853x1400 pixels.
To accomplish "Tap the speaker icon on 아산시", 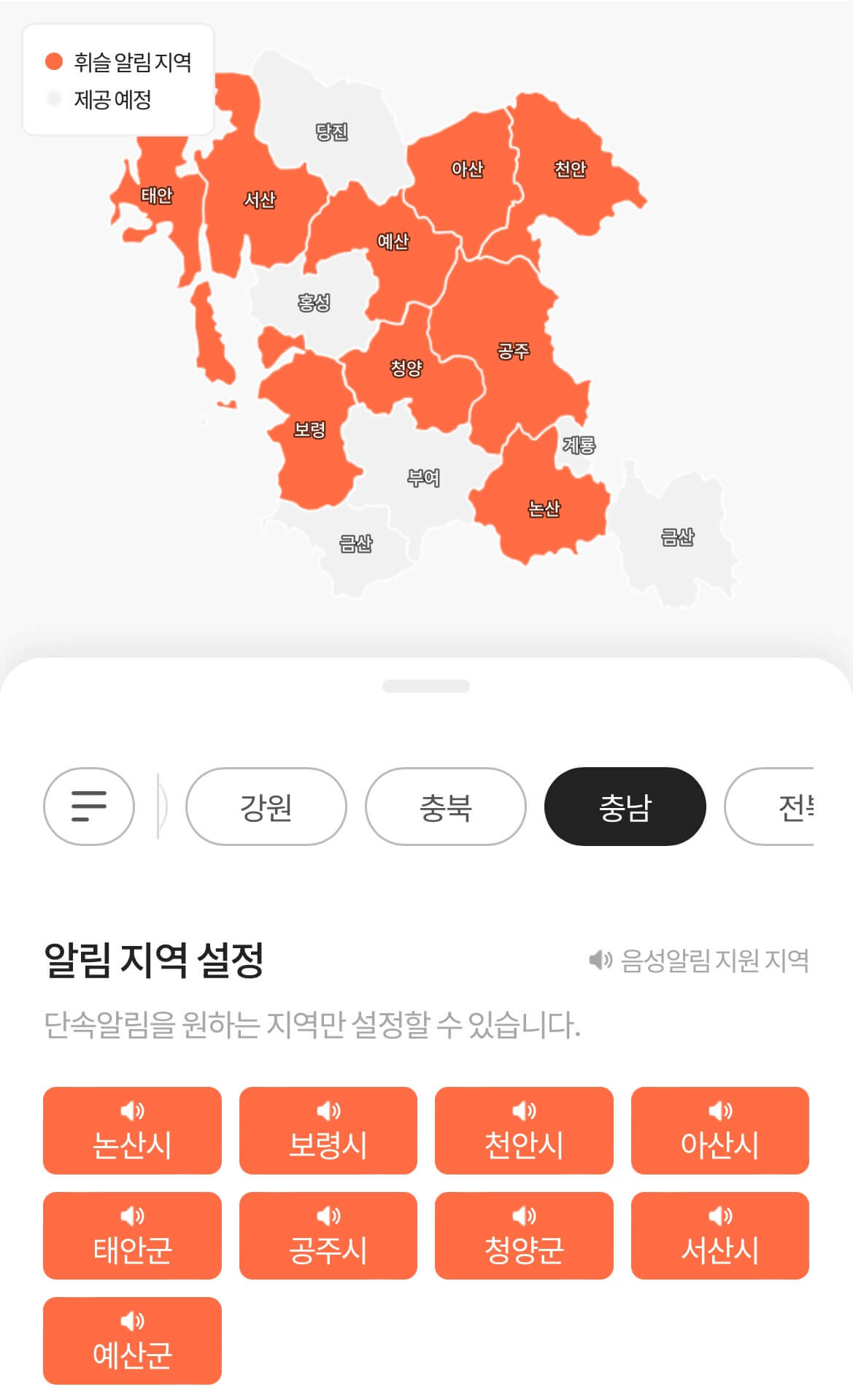I will tap(720, 1110).
